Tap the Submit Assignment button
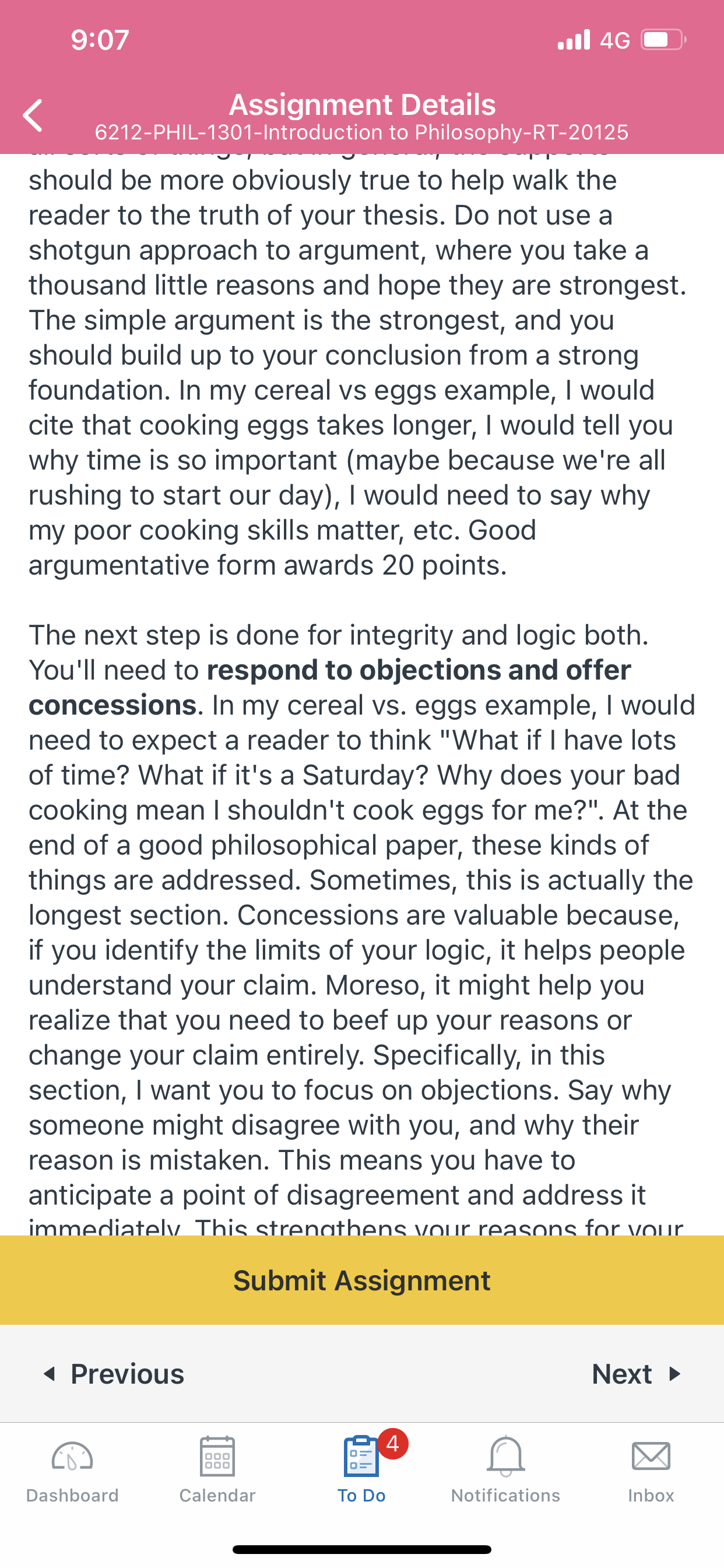This screenshot has height=1568, width=724. click(362, 1280)
